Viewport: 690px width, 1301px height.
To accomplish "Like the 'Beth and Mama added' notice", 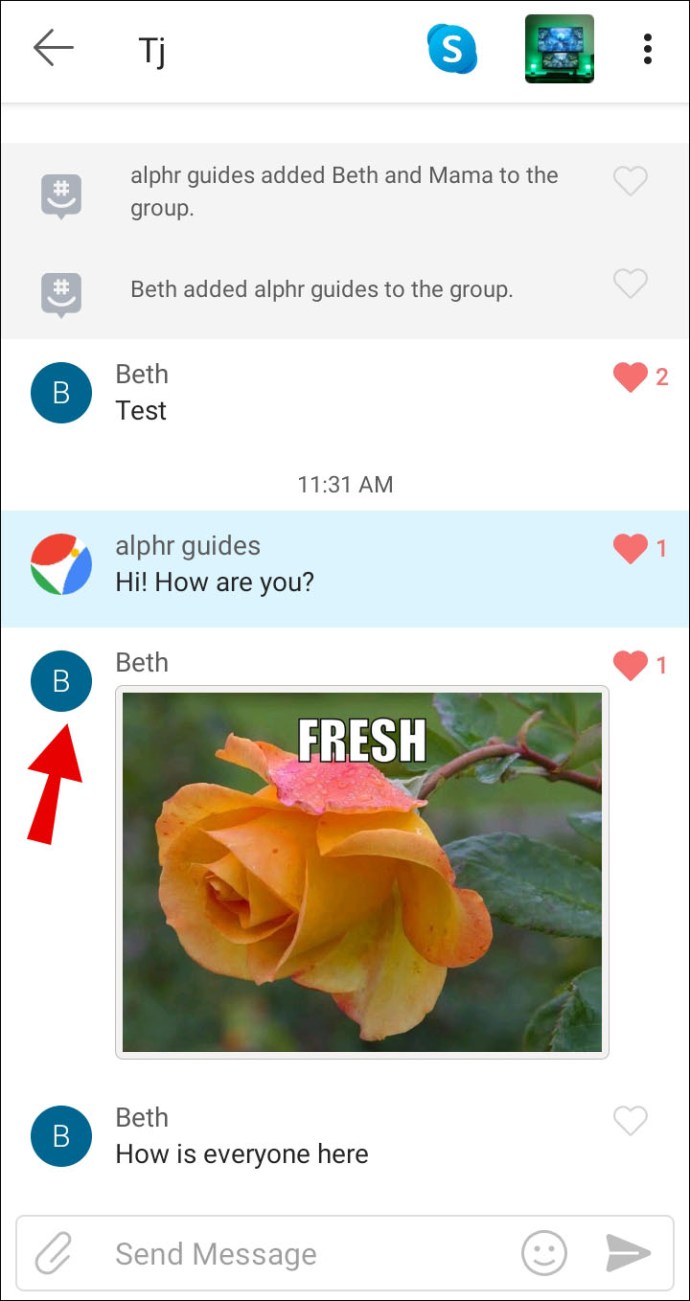I will pos(630,181).
